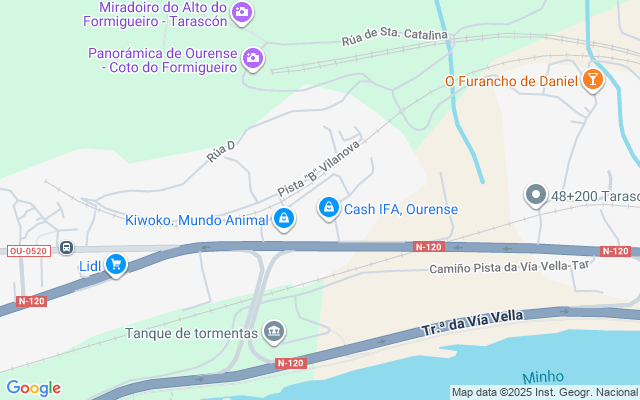
Task: Tap the bus stop icon near OU-0520
Action: click(66, 247)
